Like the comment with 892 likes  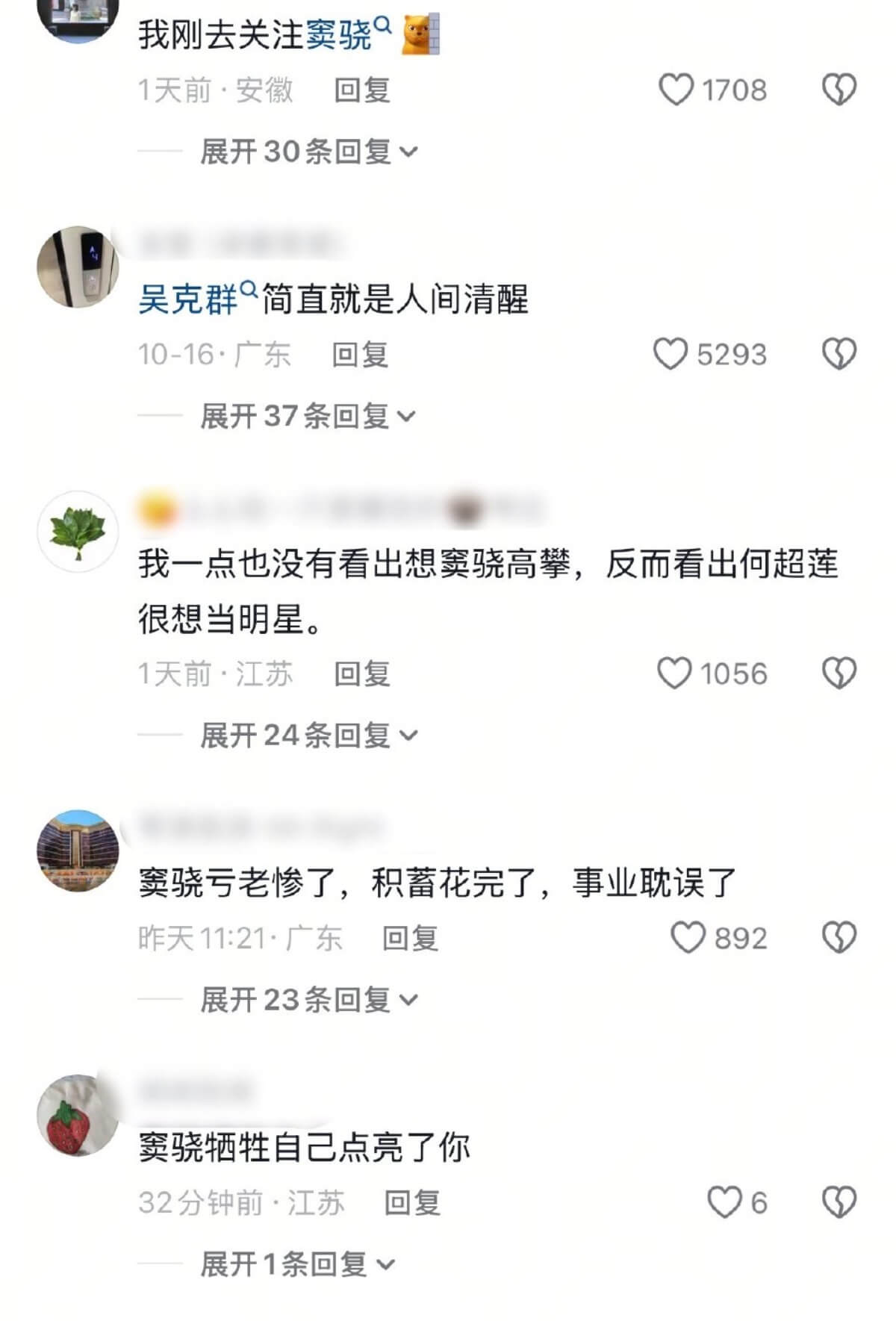pos(687,938)
